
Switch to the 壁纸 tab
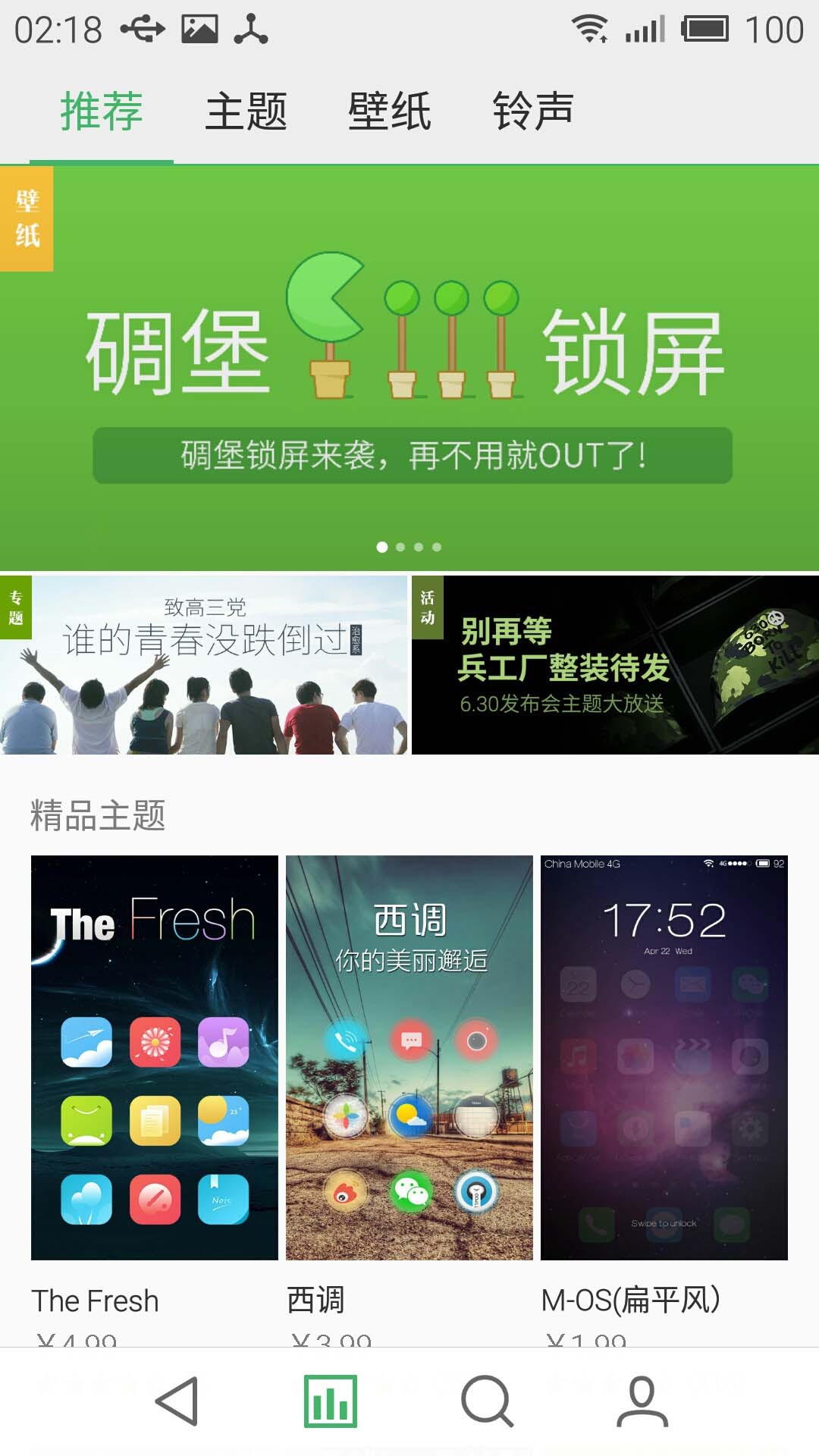(x=389, y=111)
